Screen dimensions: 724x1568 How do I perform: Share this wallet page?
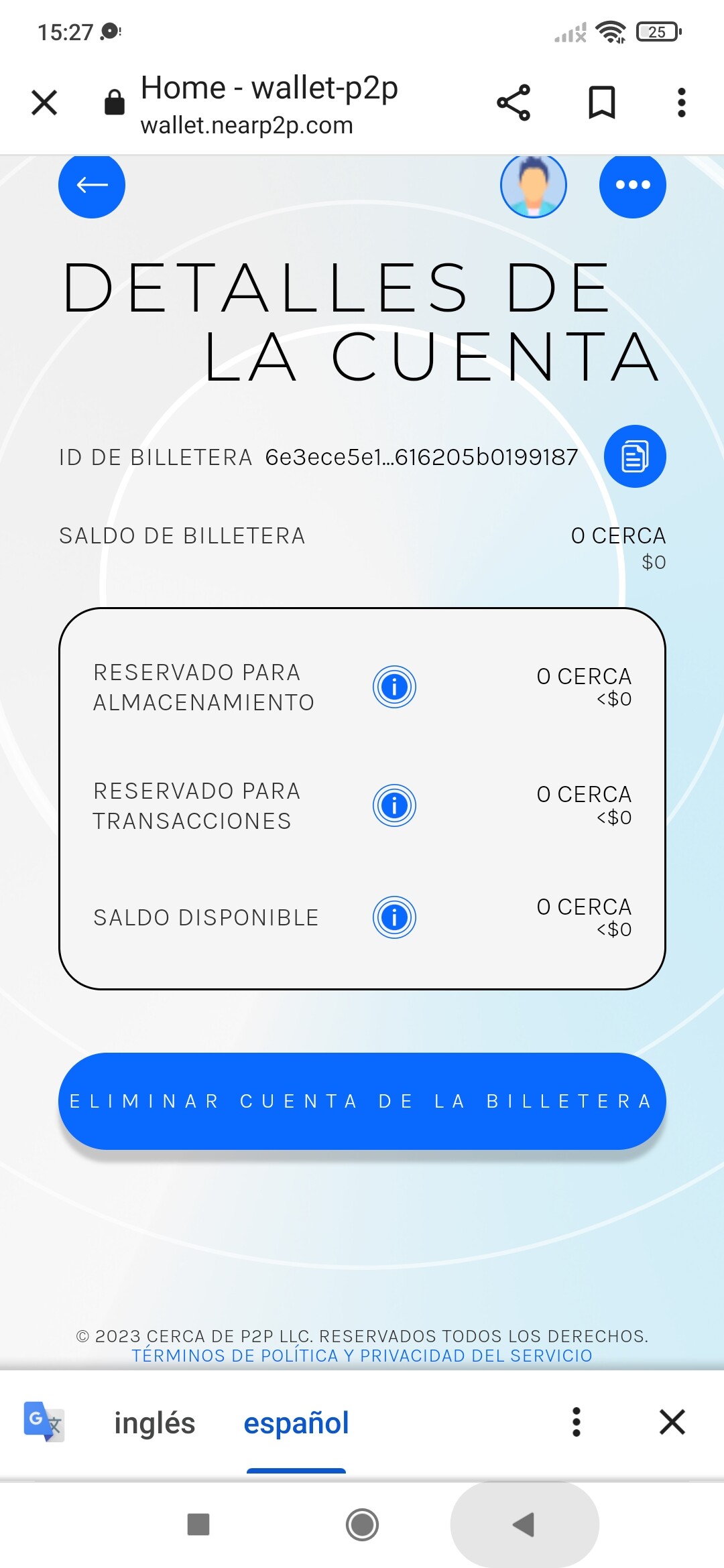click(514, 103)
